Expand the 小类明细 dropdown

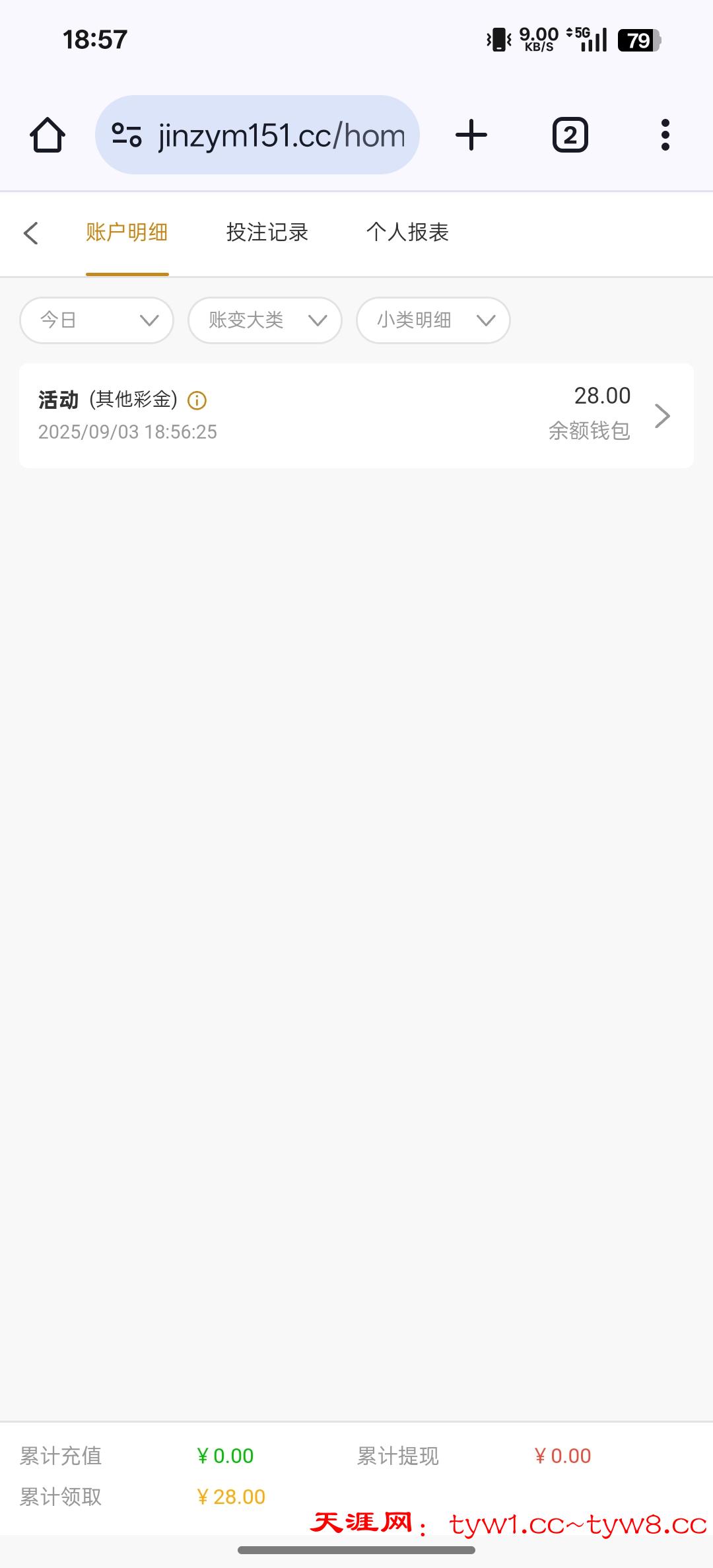(433, 320)
